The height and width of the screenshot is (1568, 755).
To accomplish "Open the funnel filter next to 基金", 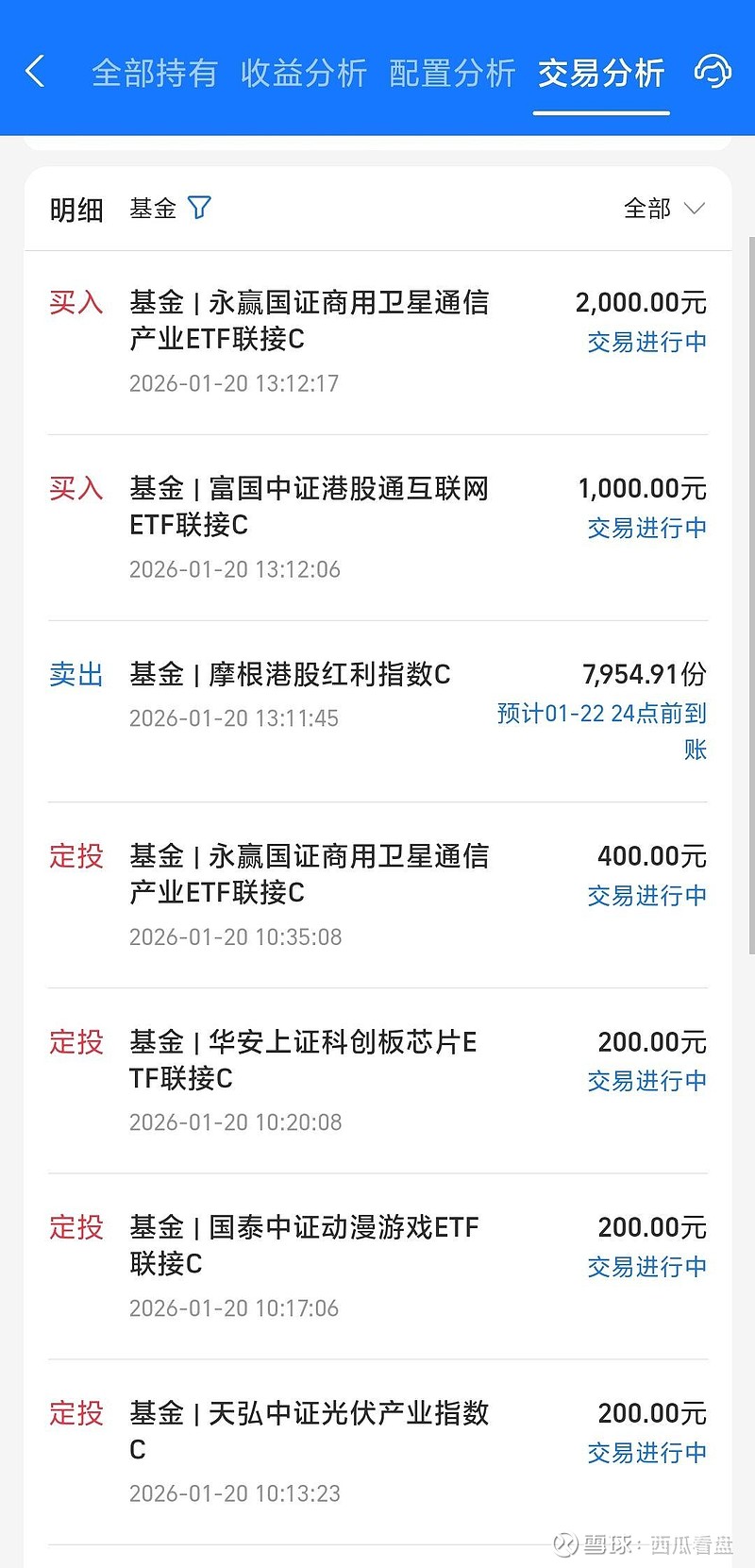I will point(200,207).
